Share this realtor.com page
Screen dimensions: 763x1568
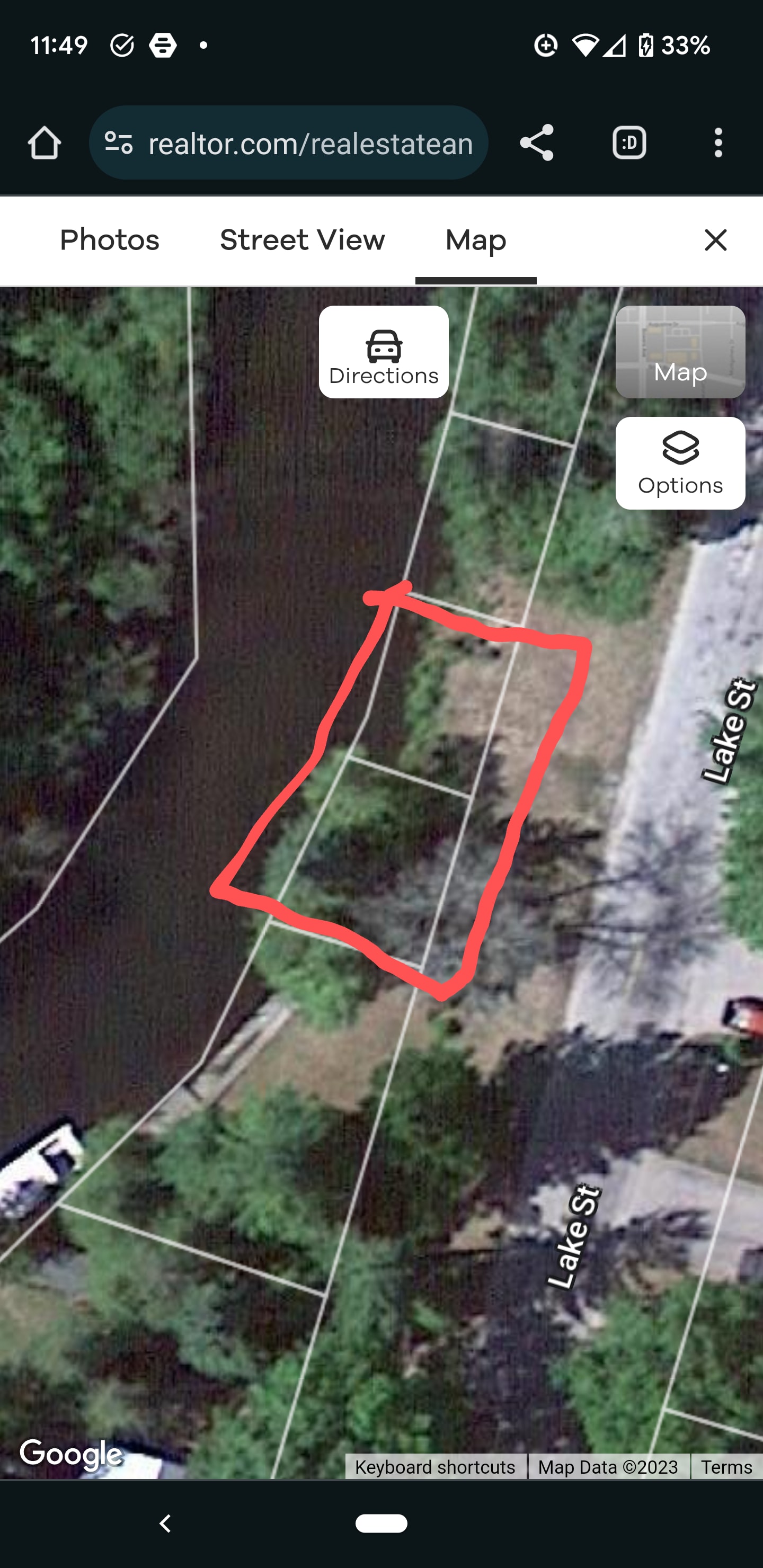(536, 143)
